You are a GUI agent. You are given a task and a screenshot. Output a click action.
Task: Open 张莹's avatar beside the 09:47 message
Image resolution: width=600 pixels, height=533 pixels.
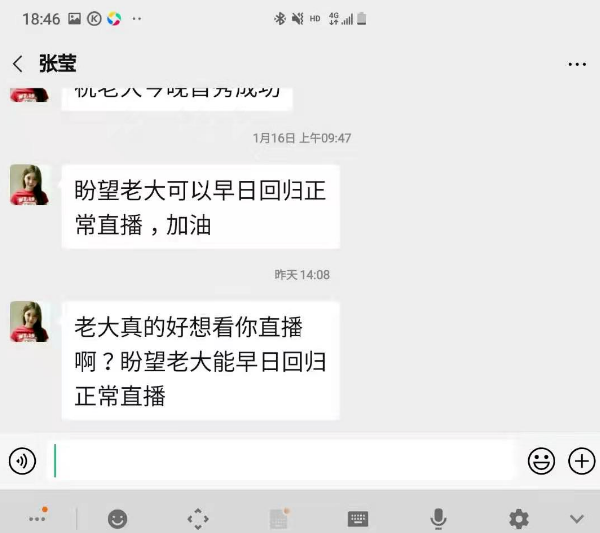click(30, 185)
